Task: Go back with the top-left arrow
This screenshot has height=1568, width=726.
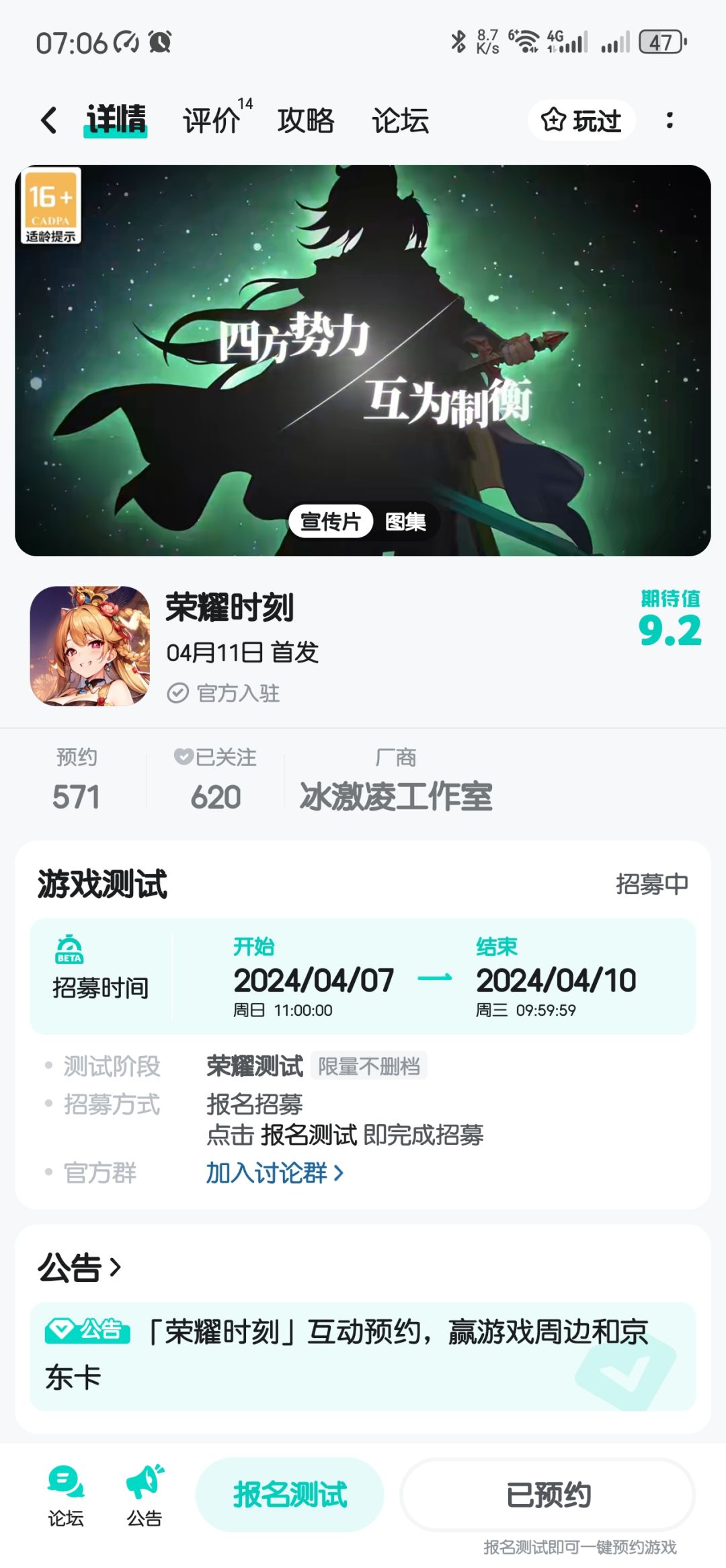Action: (x=48, y=121)
